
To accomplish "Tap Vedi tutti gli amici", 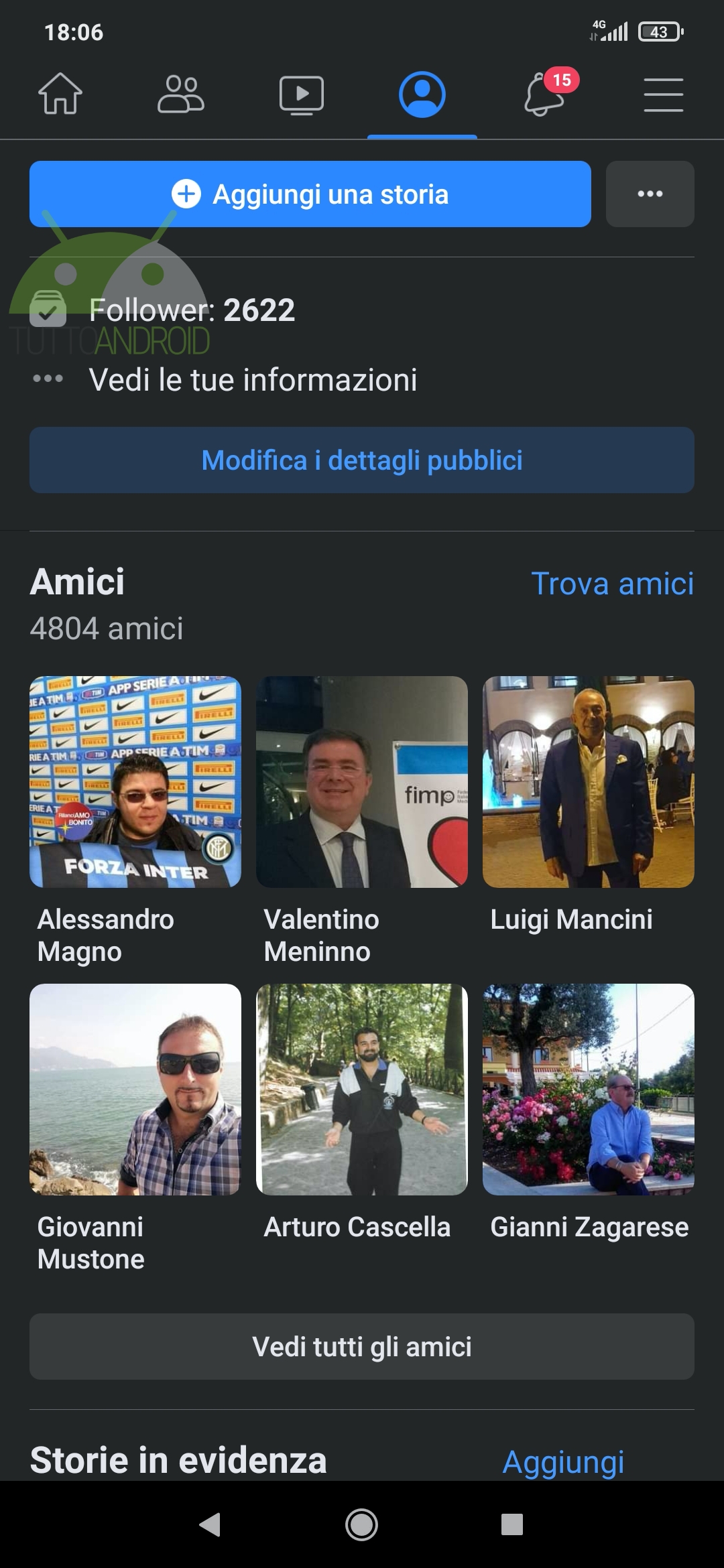I will (x=362, y=1347).
